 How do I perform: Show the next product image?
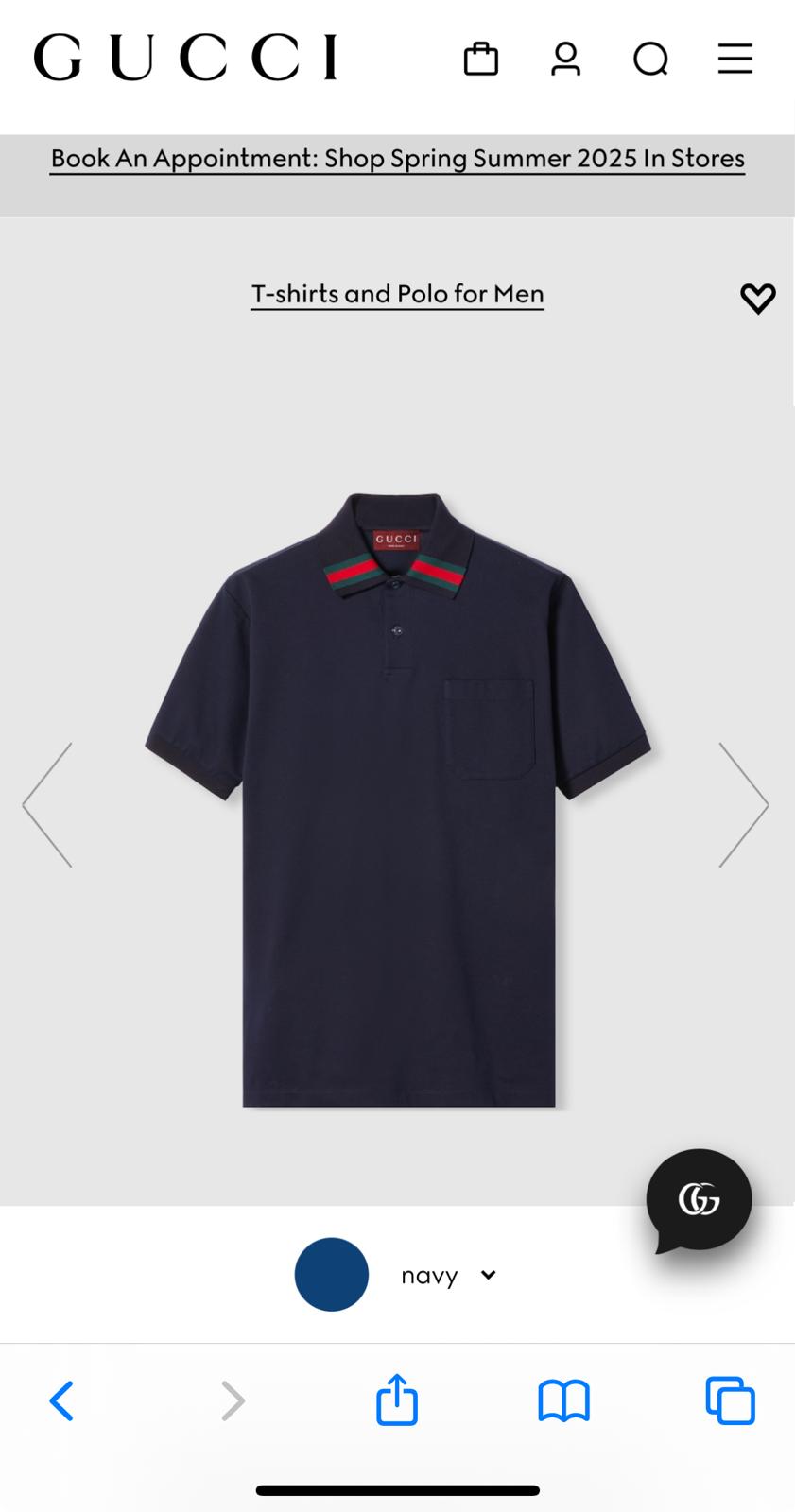pyautogui.click(x=743, y=804)
